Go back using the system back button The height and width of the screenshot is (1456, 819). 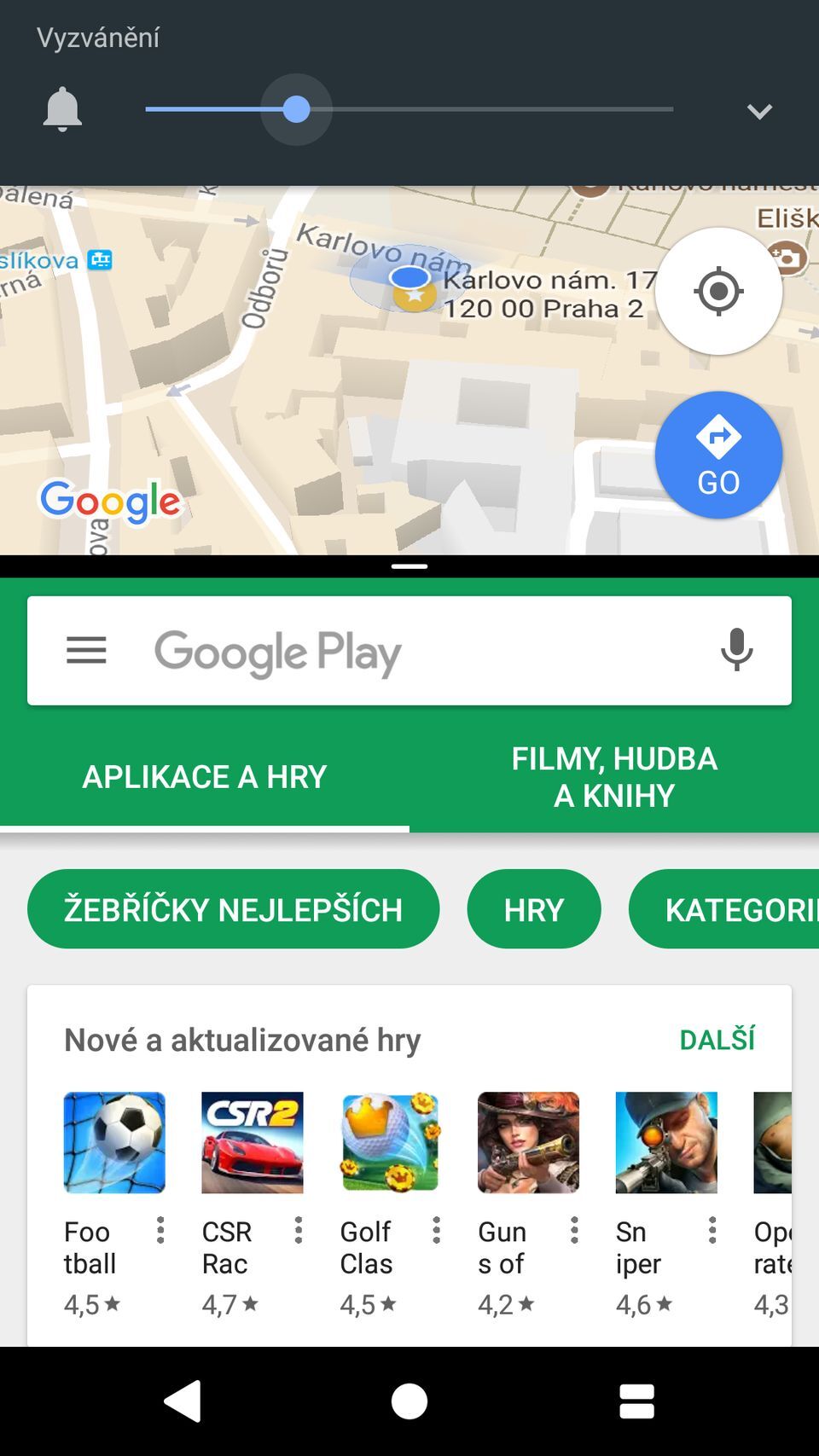[183, 1401]
